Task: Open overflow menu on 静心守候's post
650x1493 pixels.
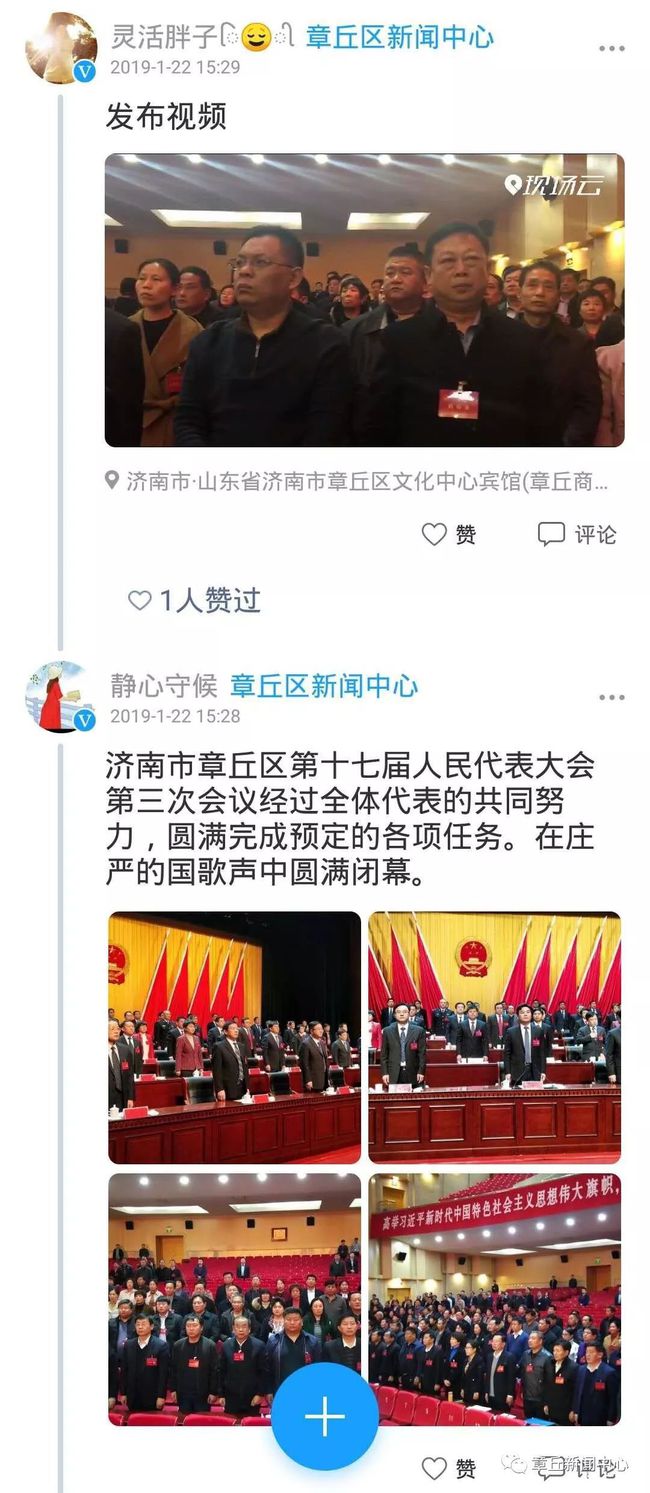Action: pos(611,697)
